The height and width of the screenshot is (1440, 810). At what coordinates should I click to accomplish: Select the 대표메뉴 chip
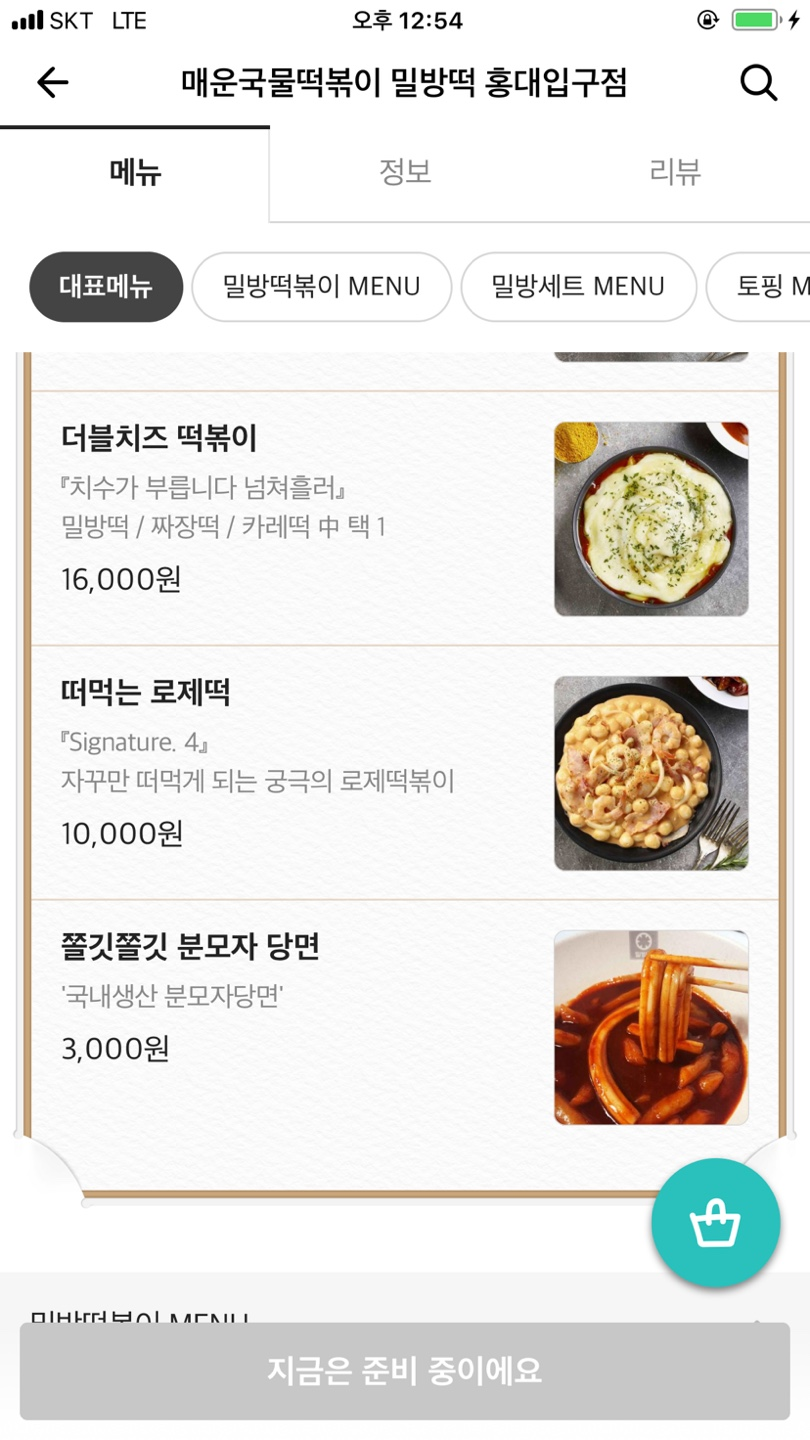click(106, 287)
